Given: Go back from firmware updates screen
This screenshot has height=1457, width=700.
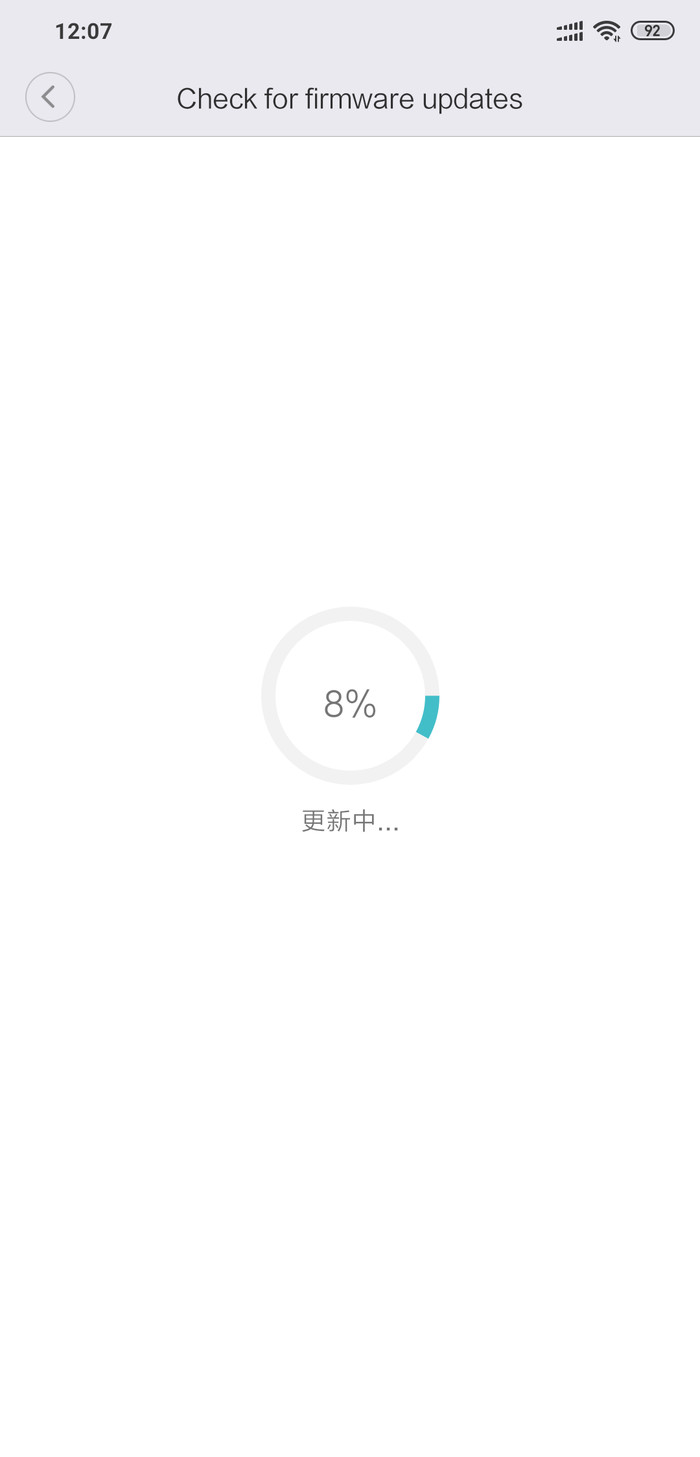Looking at the screenshot, I should (50, 98).
